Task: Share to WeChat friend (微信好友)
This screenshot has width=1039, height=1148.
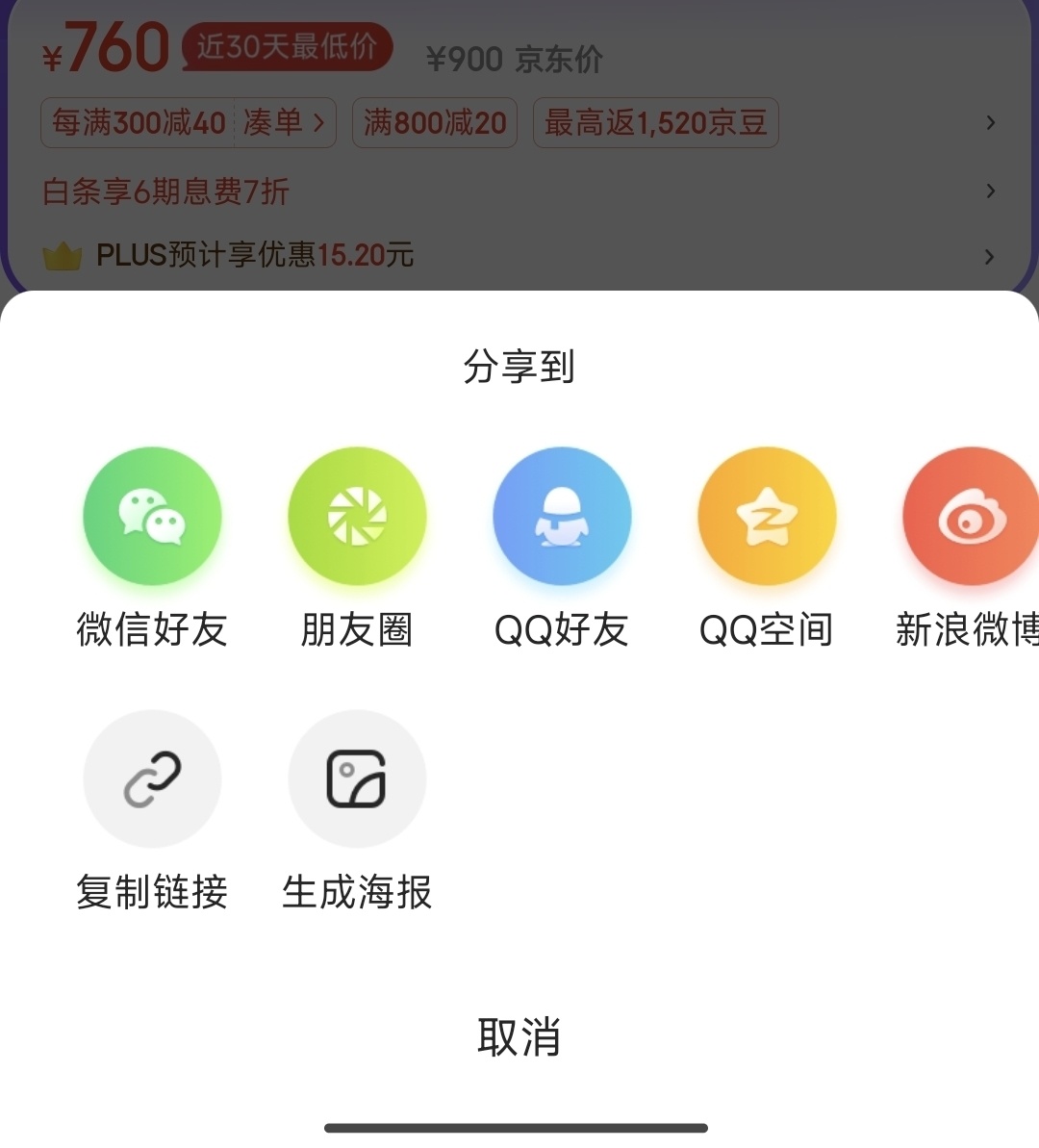Action: click(x=152, y=517)
